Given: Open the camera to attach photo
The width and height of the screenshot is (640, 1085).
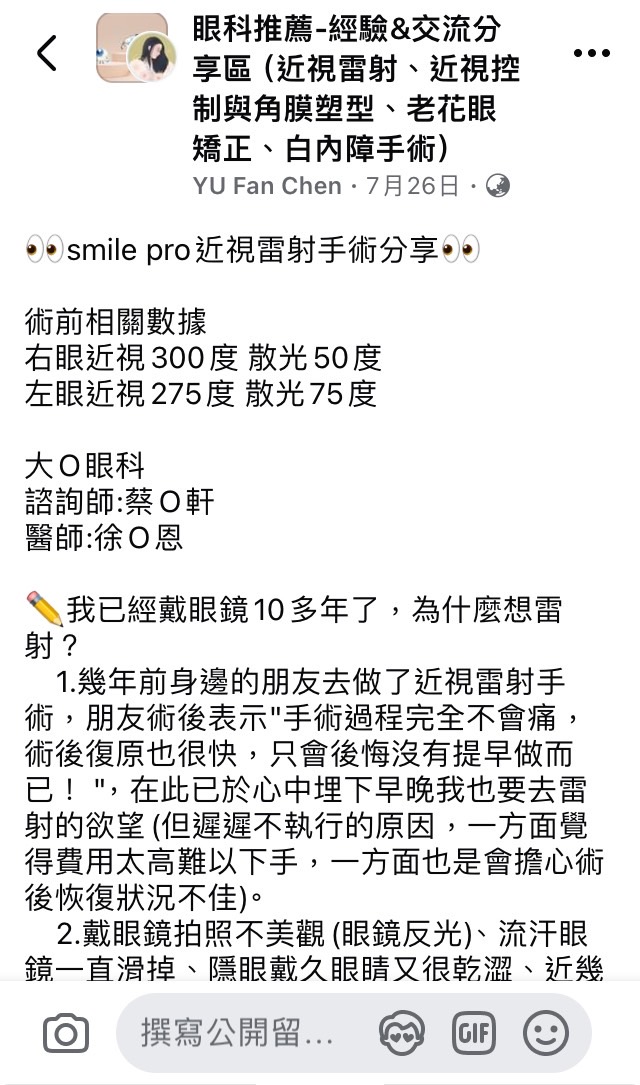Looking at the screenshot, I should 66,1034.
